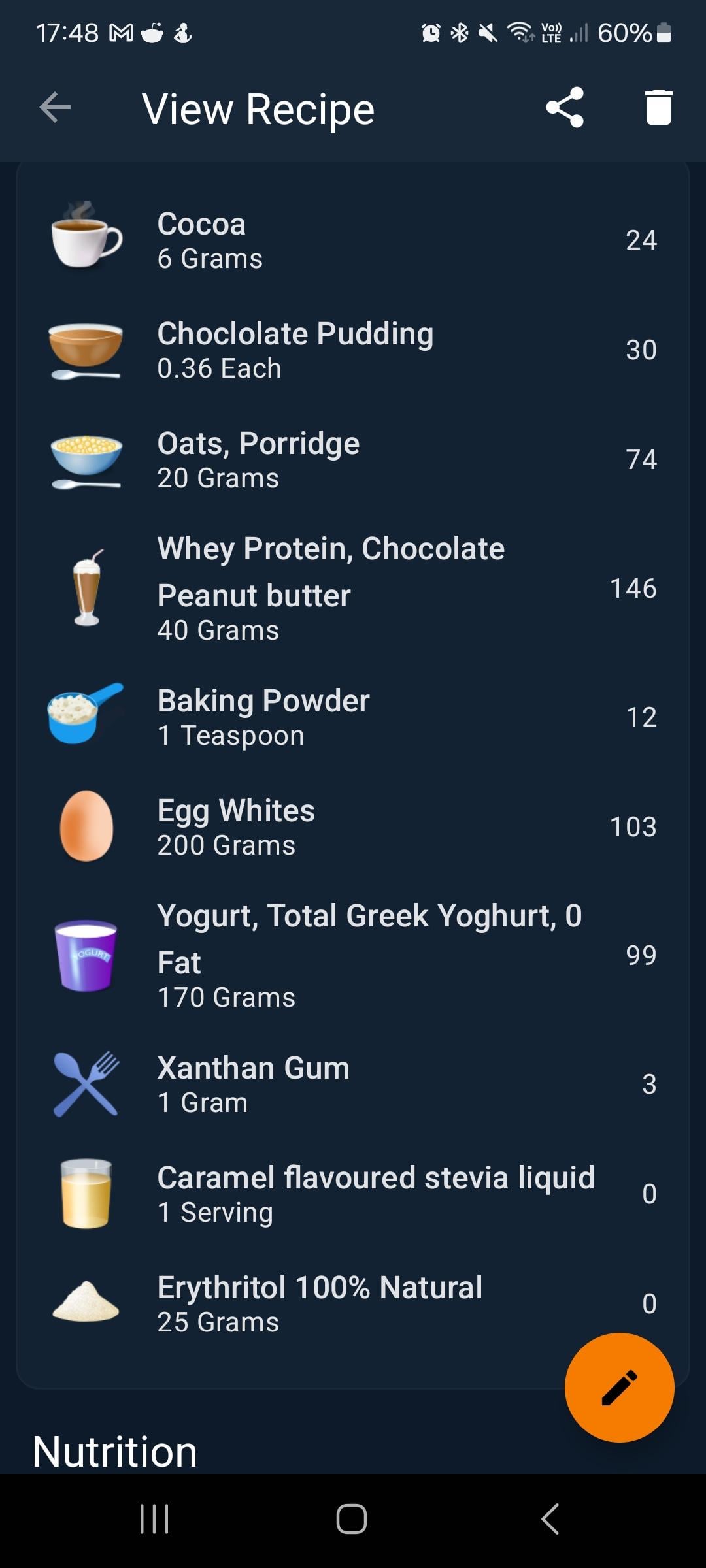
Task: Share this recipe
Action: pyautogui.click(x=565, y=107)
